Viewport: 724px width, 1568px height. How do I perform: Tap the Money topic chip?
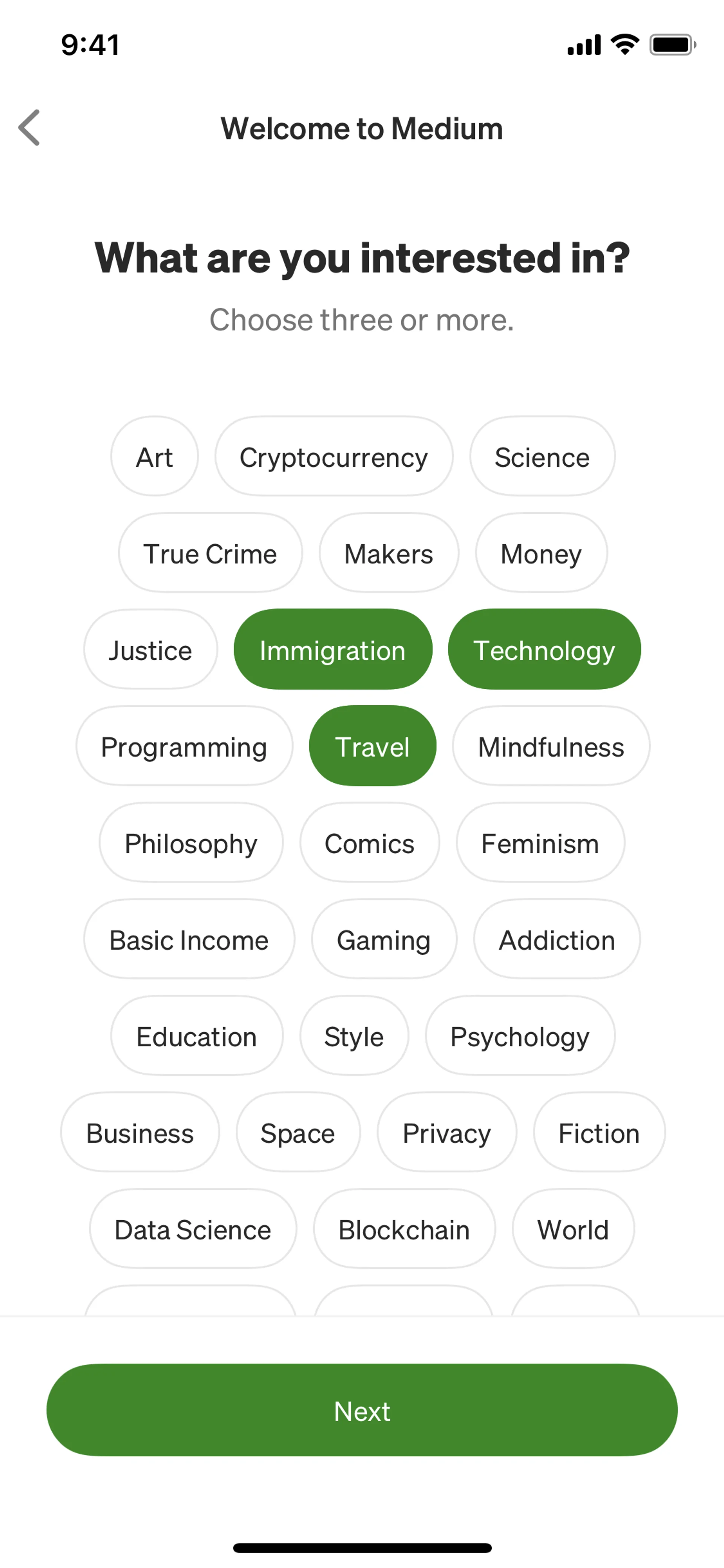[541, 553]
